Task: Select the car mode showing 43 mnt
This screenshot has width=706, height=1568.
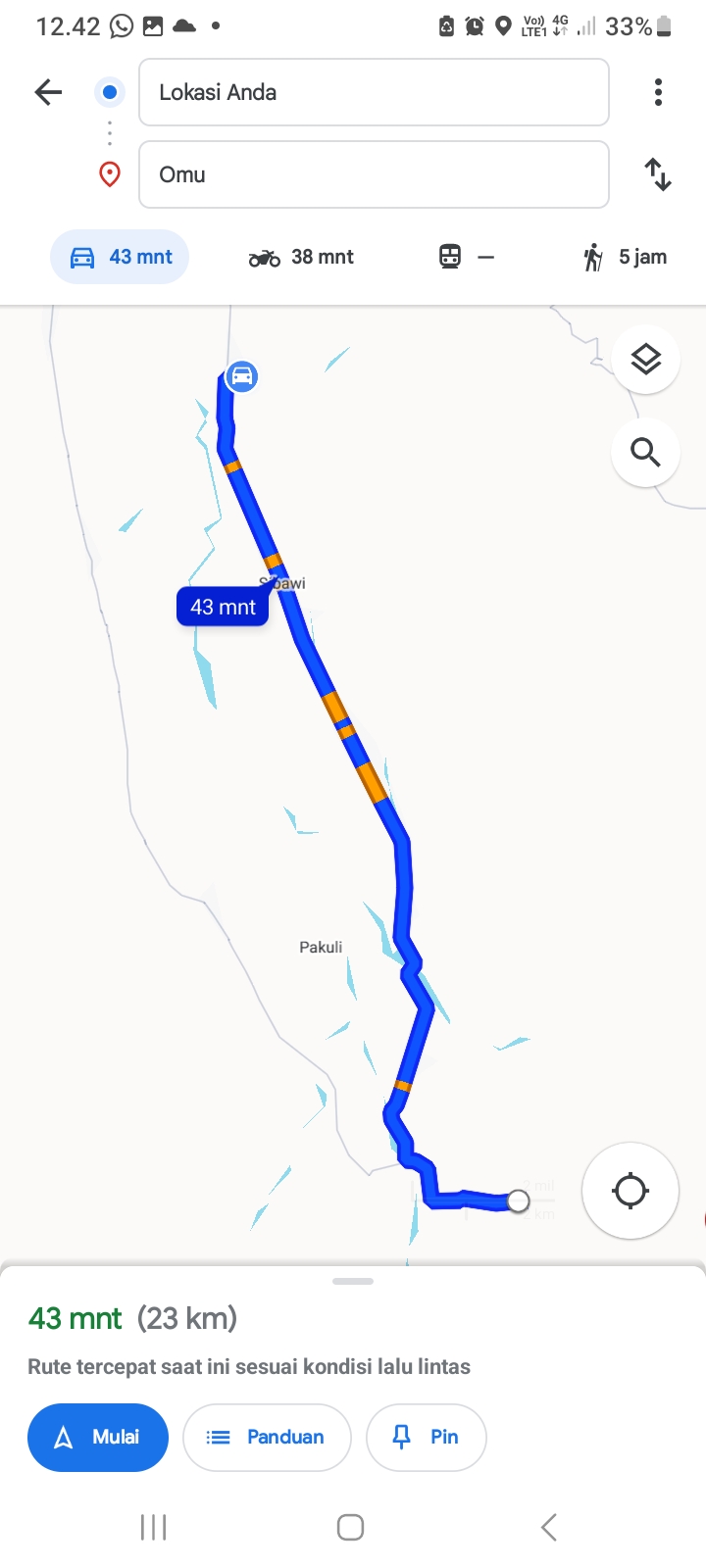Action: click(120, 257)
